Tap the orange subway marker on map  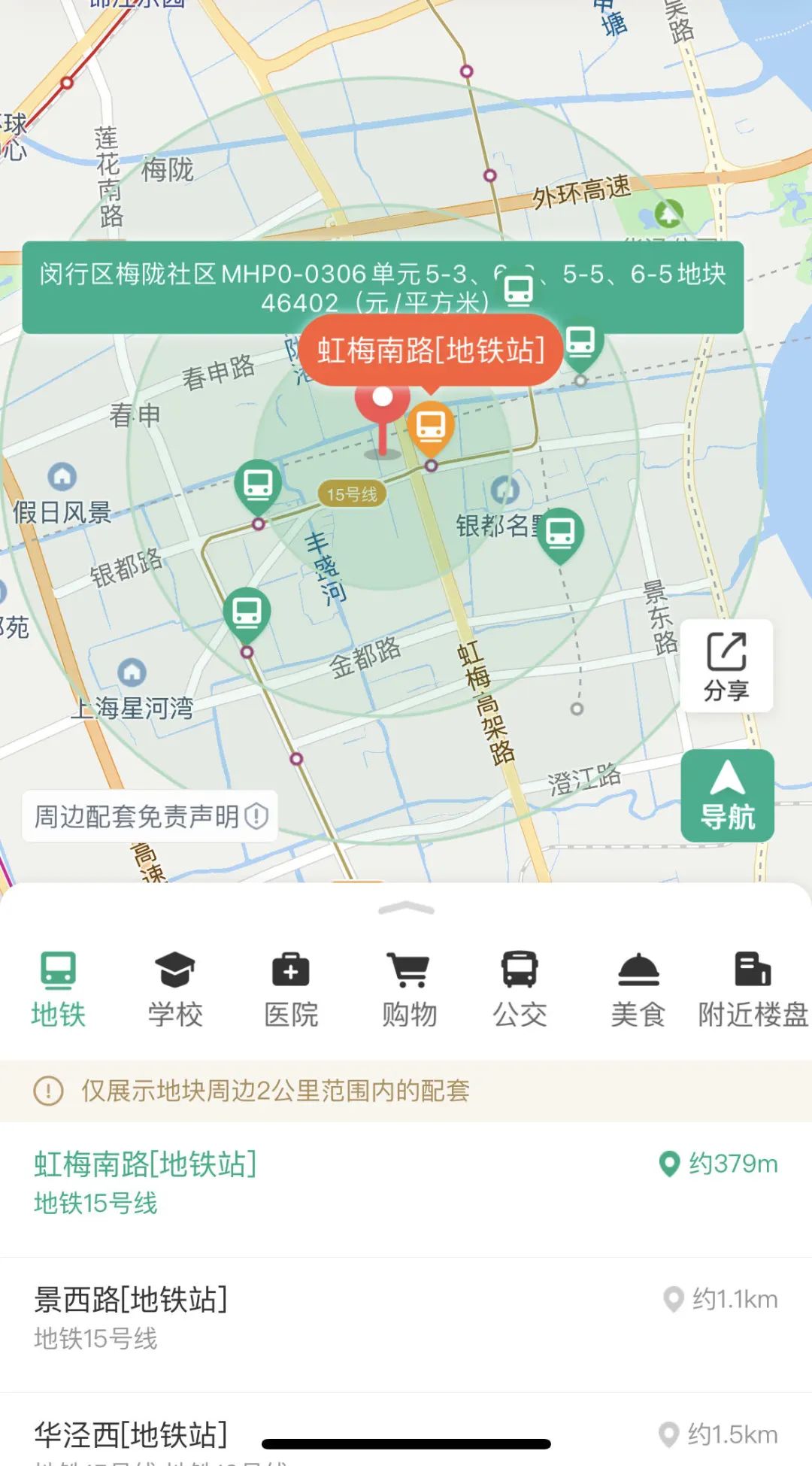[431, 428]
